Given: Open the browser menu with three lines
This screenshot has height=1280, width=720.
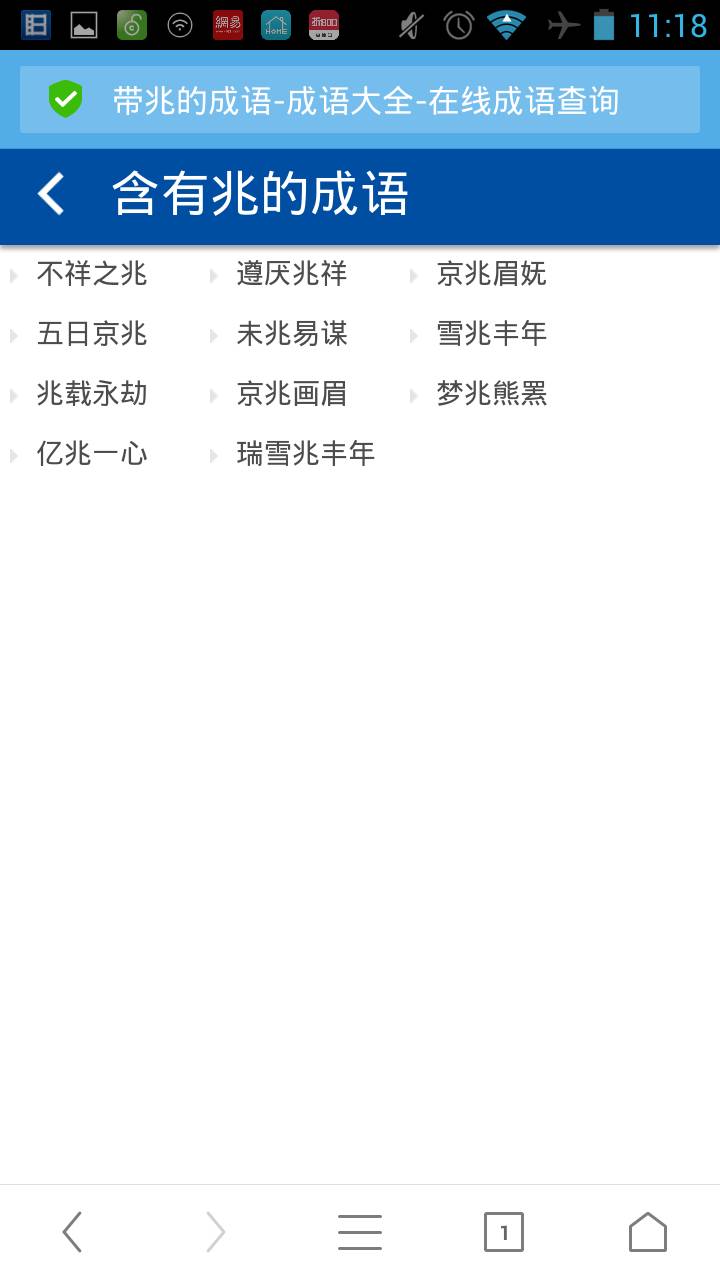Looking at the screenshot, I should [360, 1232].
